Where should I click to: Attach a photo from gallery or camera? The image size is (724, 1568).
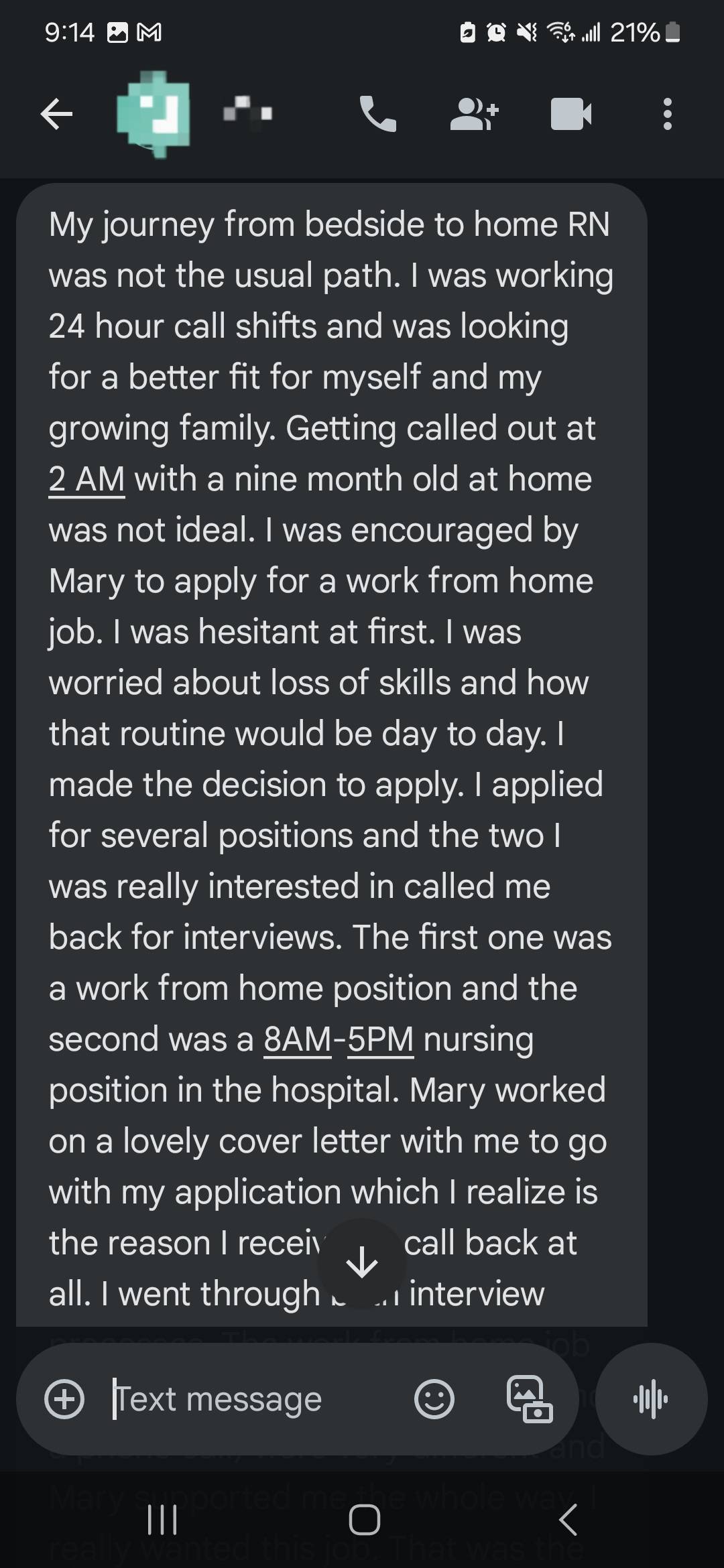[x=529, y=1399]
